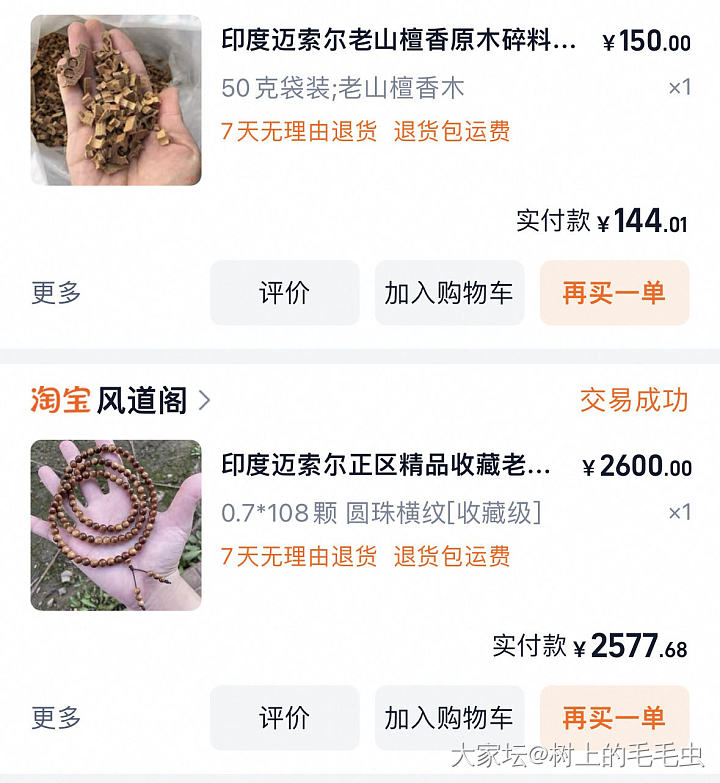The image size is (720, 783).
Task: Add the sandalwood scrap order to cart
Action: (x=449, y=293)
